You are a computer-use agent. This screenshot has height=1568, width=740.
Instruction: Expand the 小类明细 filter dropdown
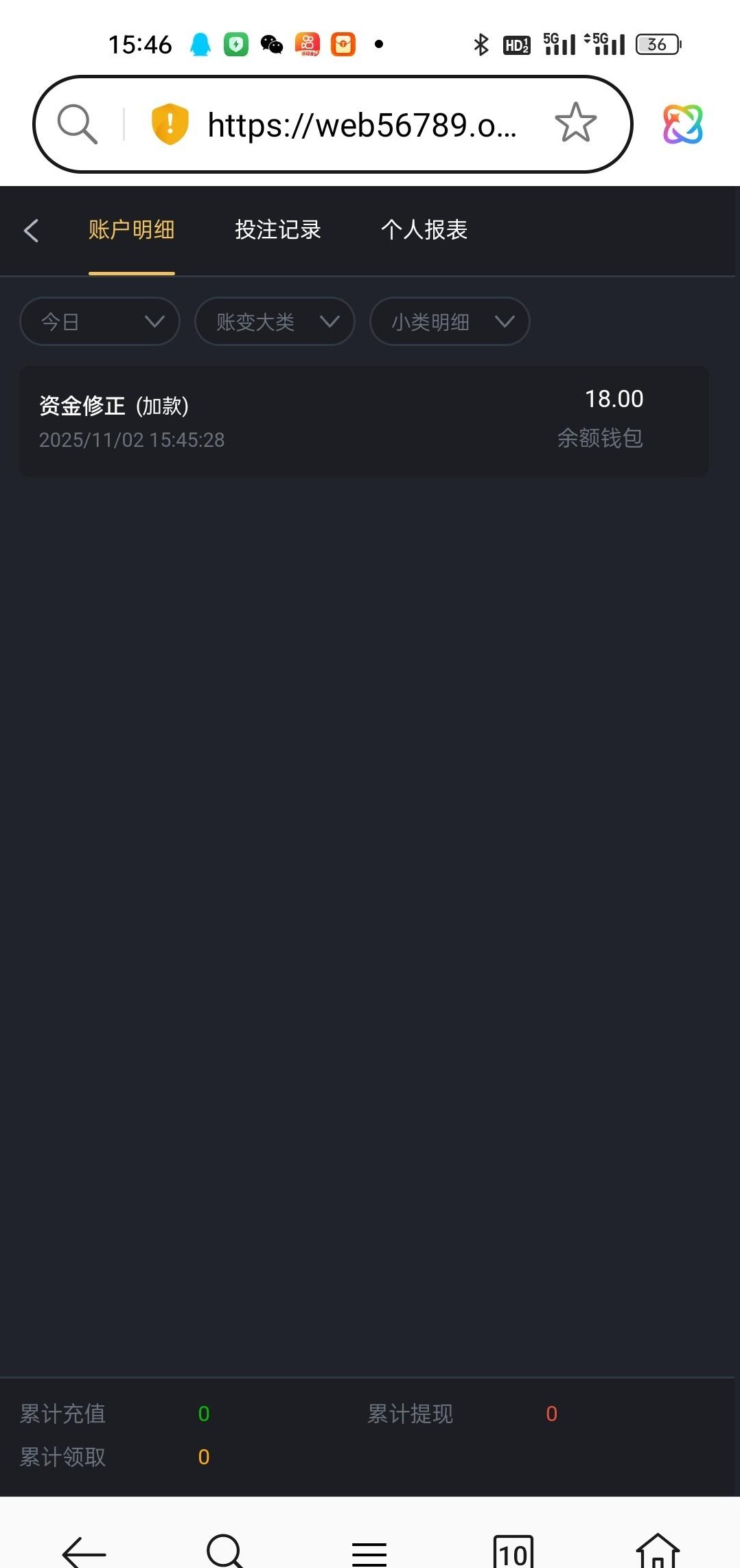click(x=450, y=321)
